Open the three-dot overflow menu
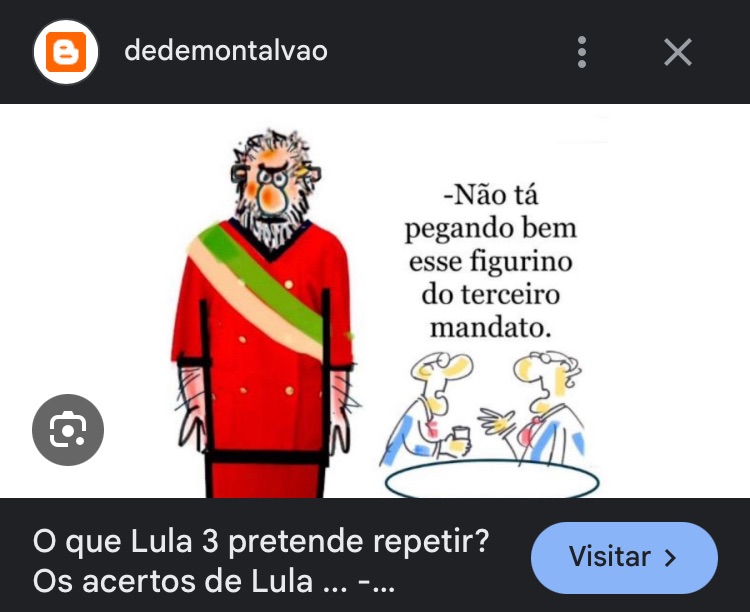The image size is (750, 612). pos(582,52)
